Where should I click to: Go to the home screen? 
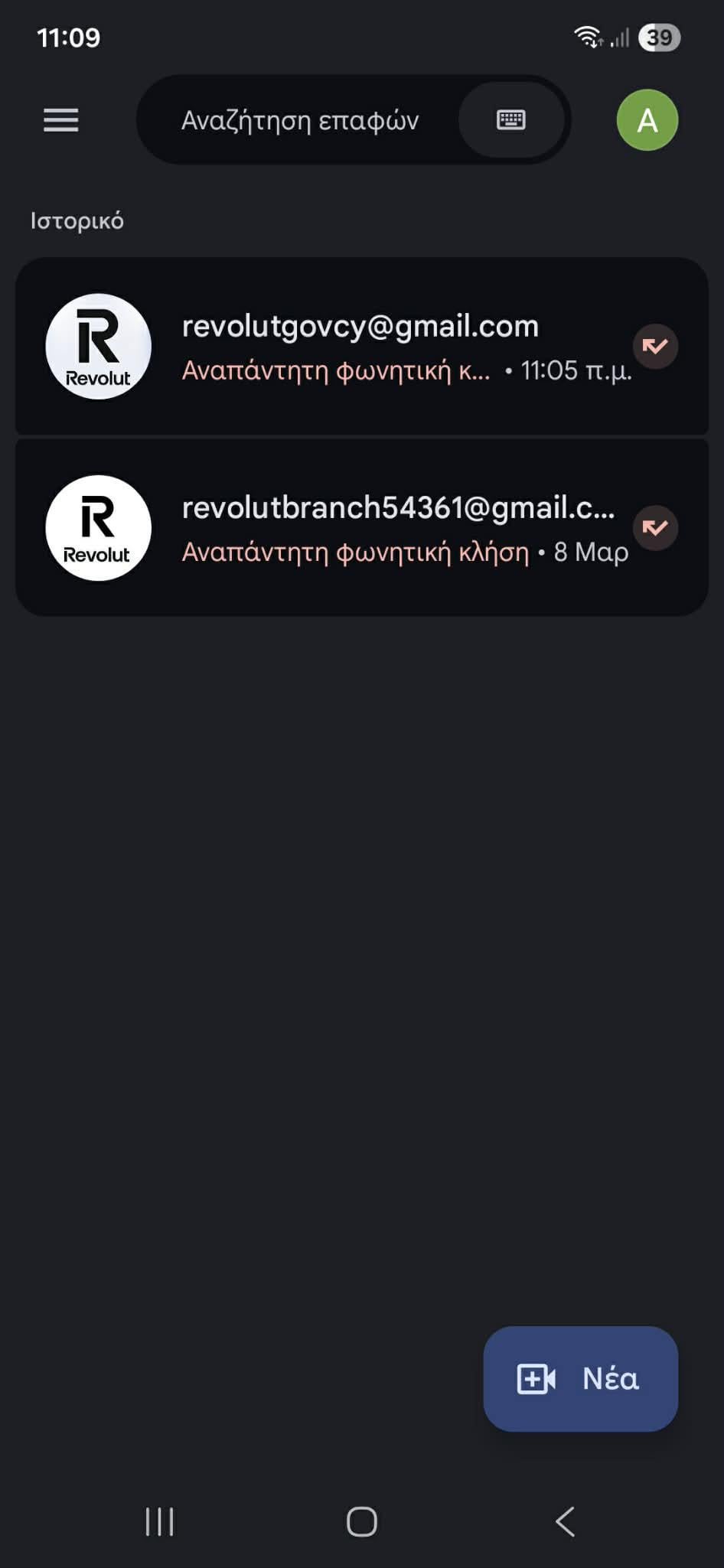coord(362,1521)
